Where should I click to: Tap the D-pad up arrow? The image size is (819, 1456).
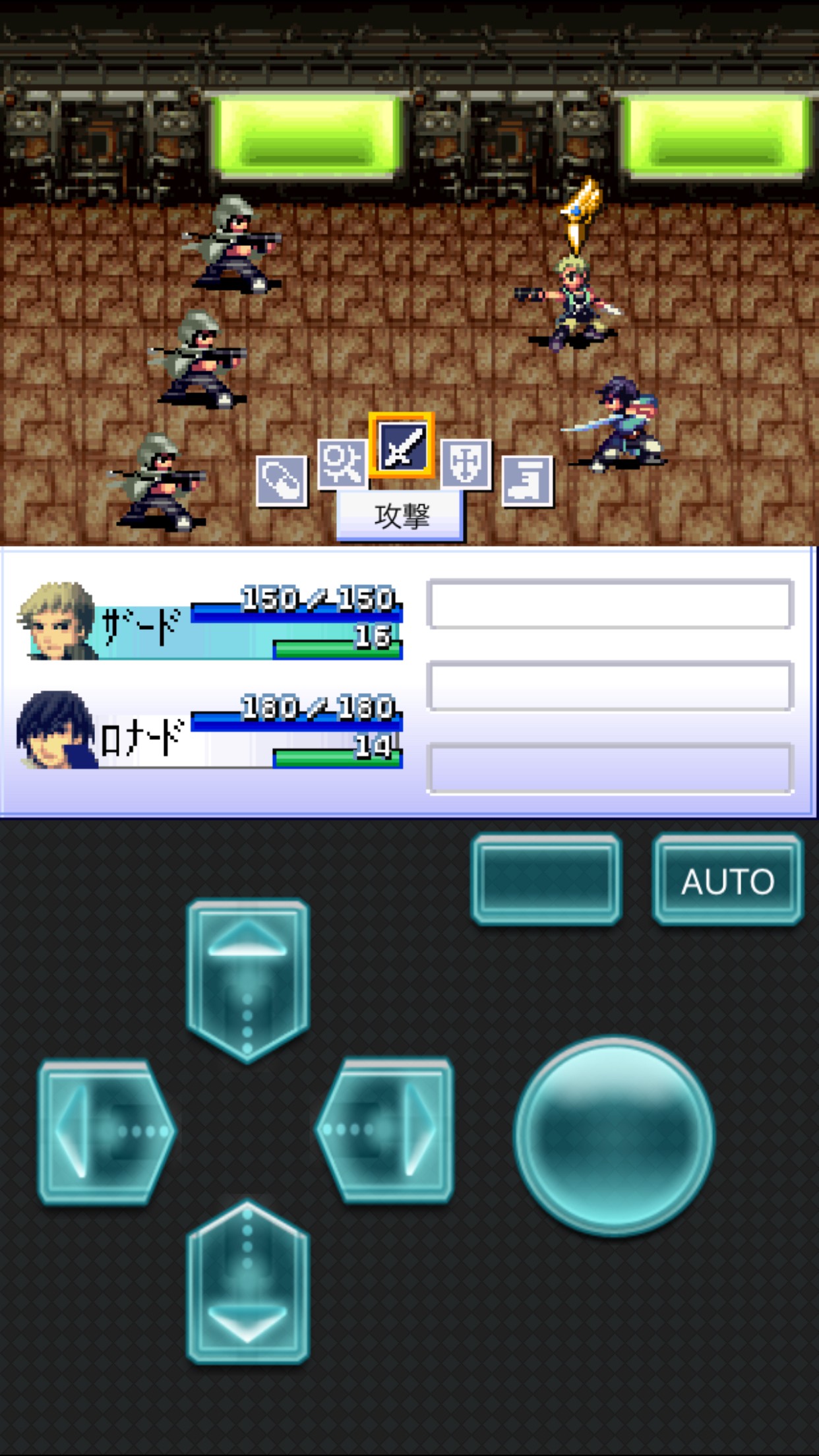coord(247,981)
